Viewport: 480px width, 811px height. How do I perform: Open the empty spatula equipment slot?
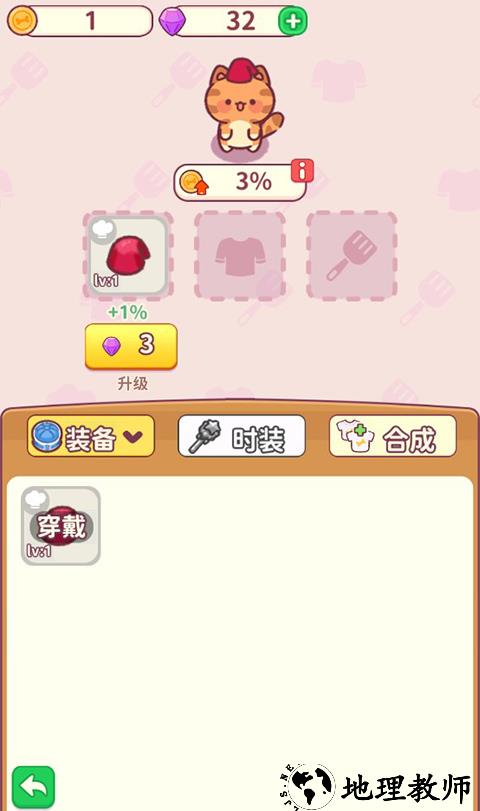coord(352,256)
